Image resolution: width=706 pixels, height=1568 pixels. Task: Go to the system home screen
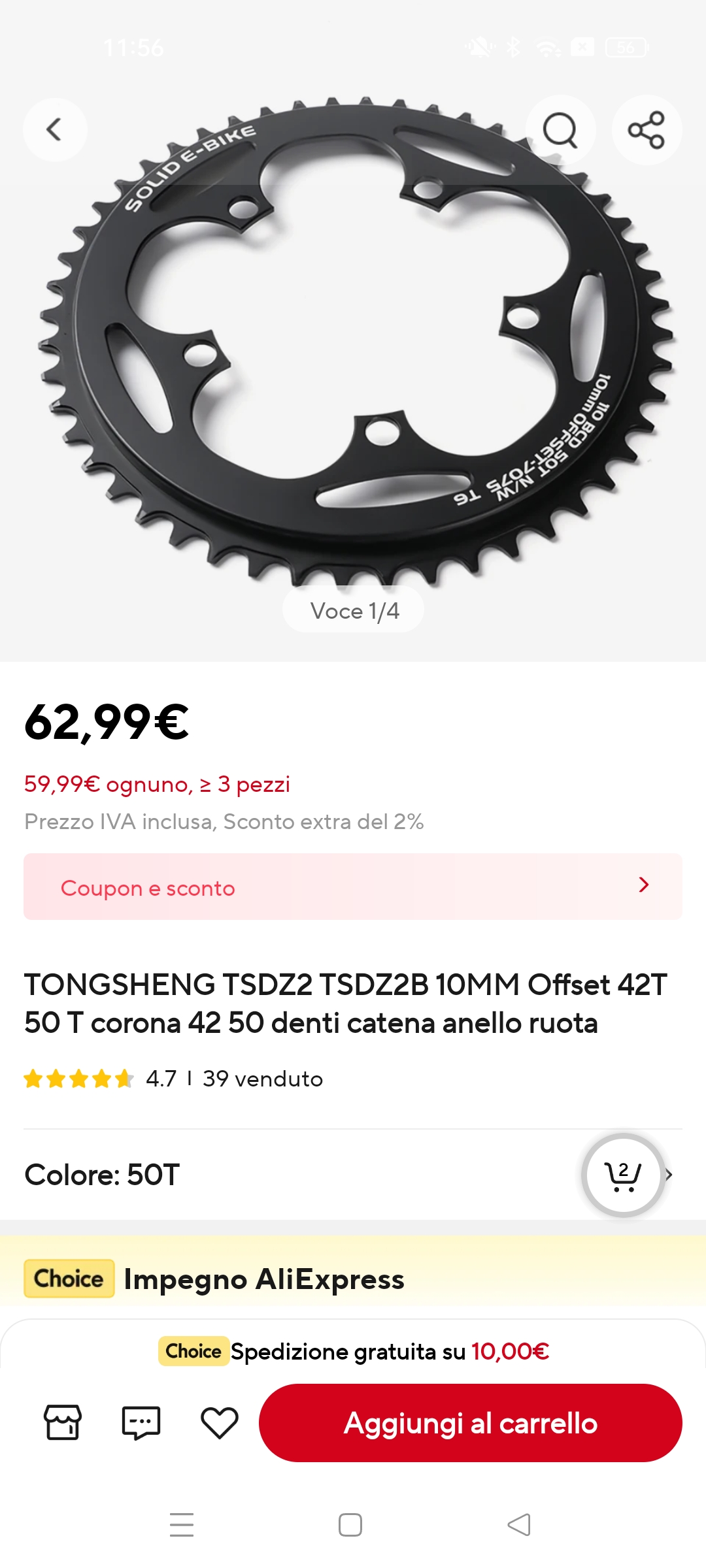[350, 1525]
